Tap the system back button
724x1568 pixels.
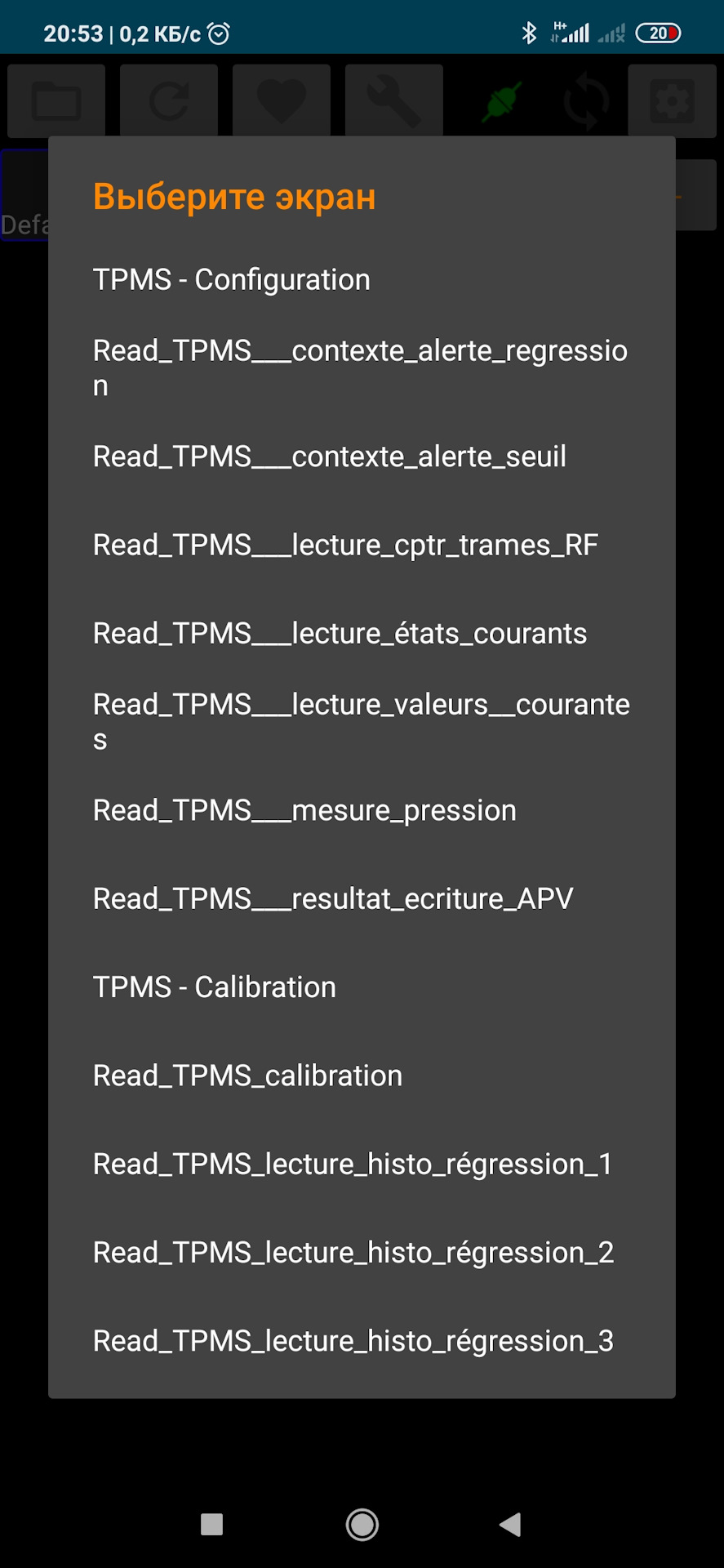(x=510, y=1524)
